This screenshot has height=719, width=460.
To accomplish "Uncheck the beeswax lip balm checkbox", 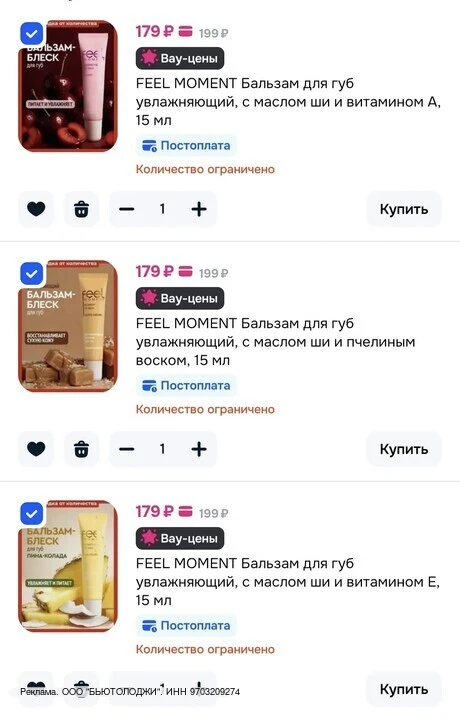I will [x=32, y=274].
